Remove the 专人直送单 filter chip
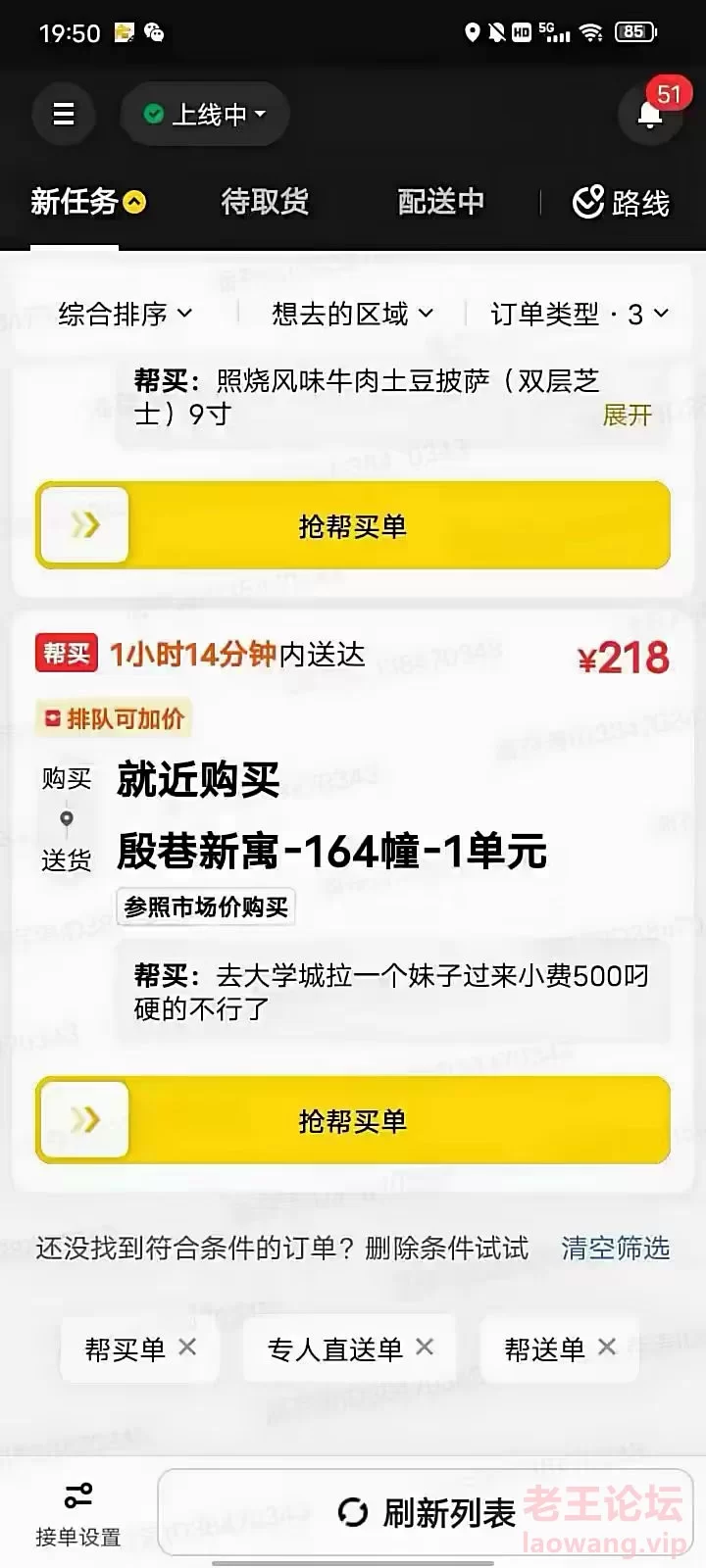 coord(425,1347)
